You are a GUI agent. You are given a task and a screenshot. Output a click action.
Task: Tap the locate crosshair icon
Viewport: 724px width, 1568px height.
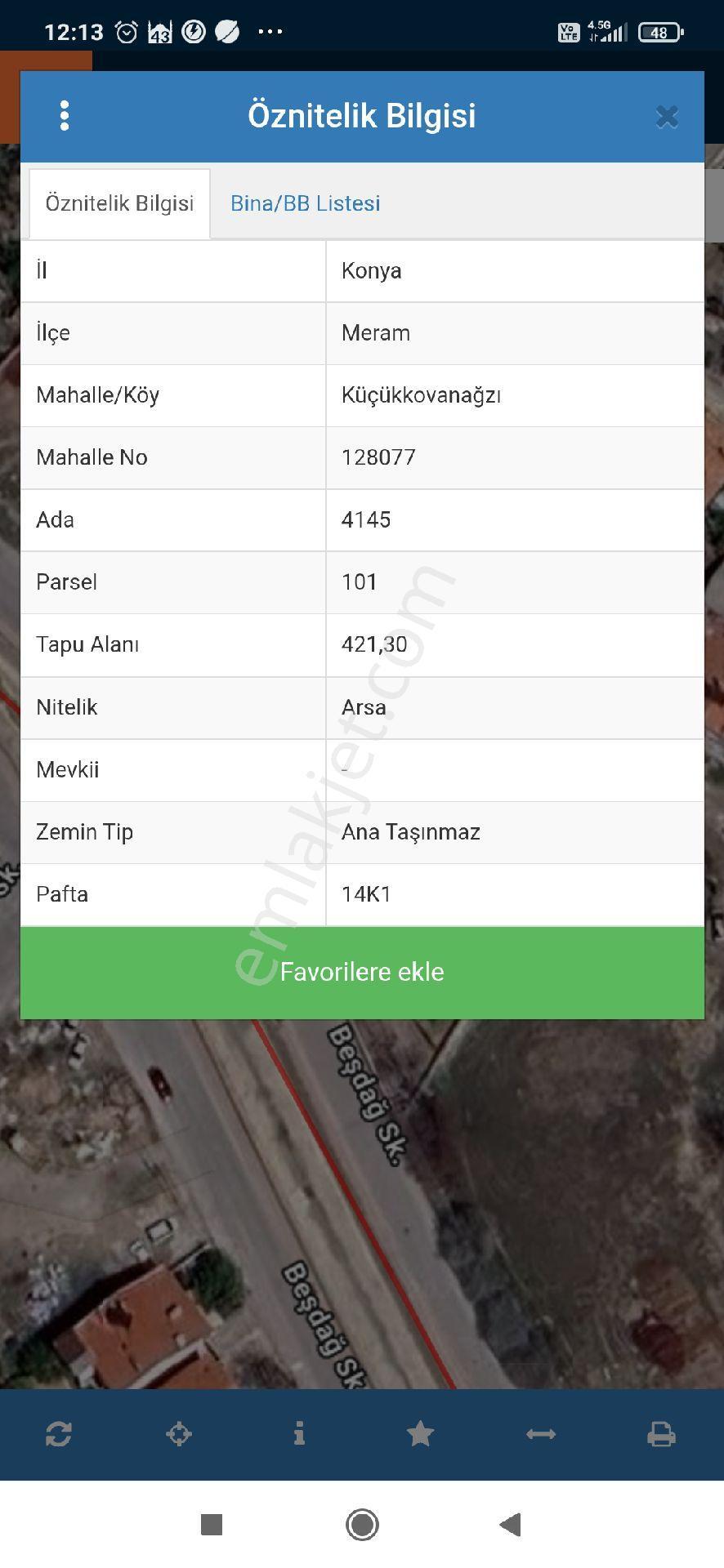pos(179,1433)
